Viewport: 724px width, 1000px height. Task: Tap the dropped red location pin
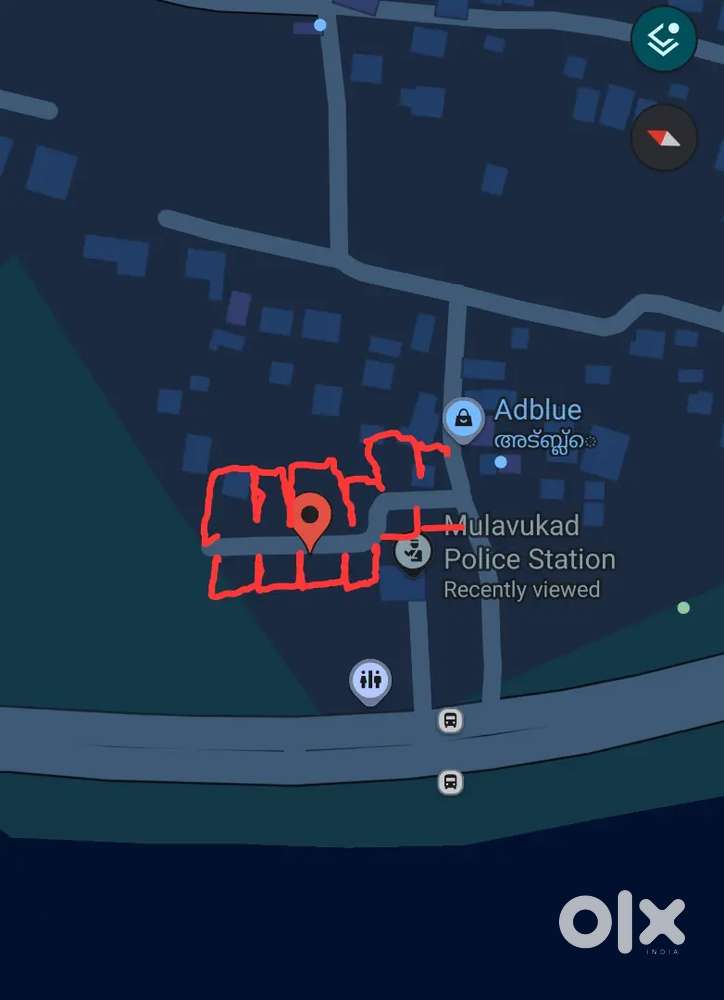point(310,519)
